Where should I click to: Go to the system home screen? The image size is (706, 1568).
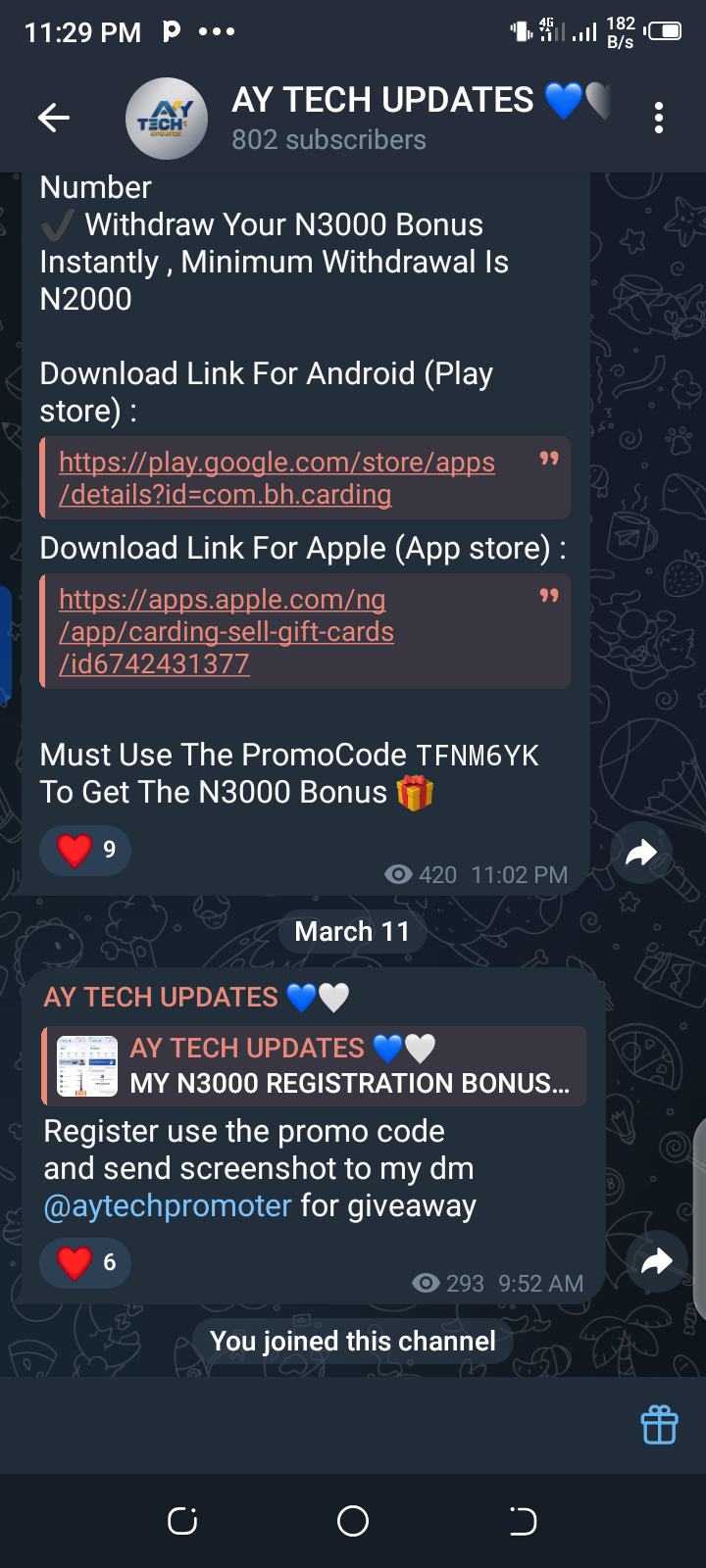(x=353, y=1521)
